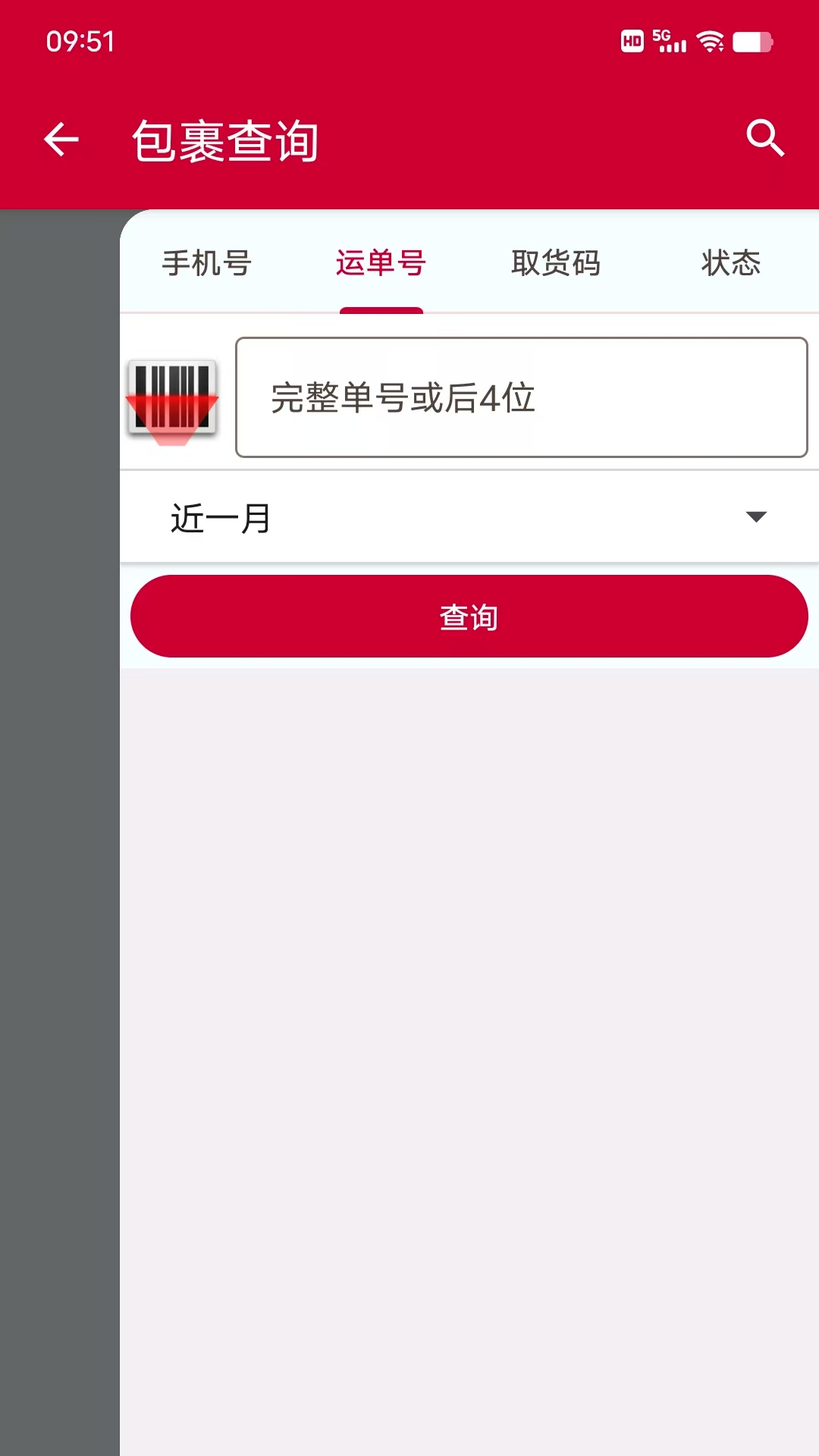The image size is (819, 1456).
Task: Click the tracking number input field
Action: (x=519, y=397)
